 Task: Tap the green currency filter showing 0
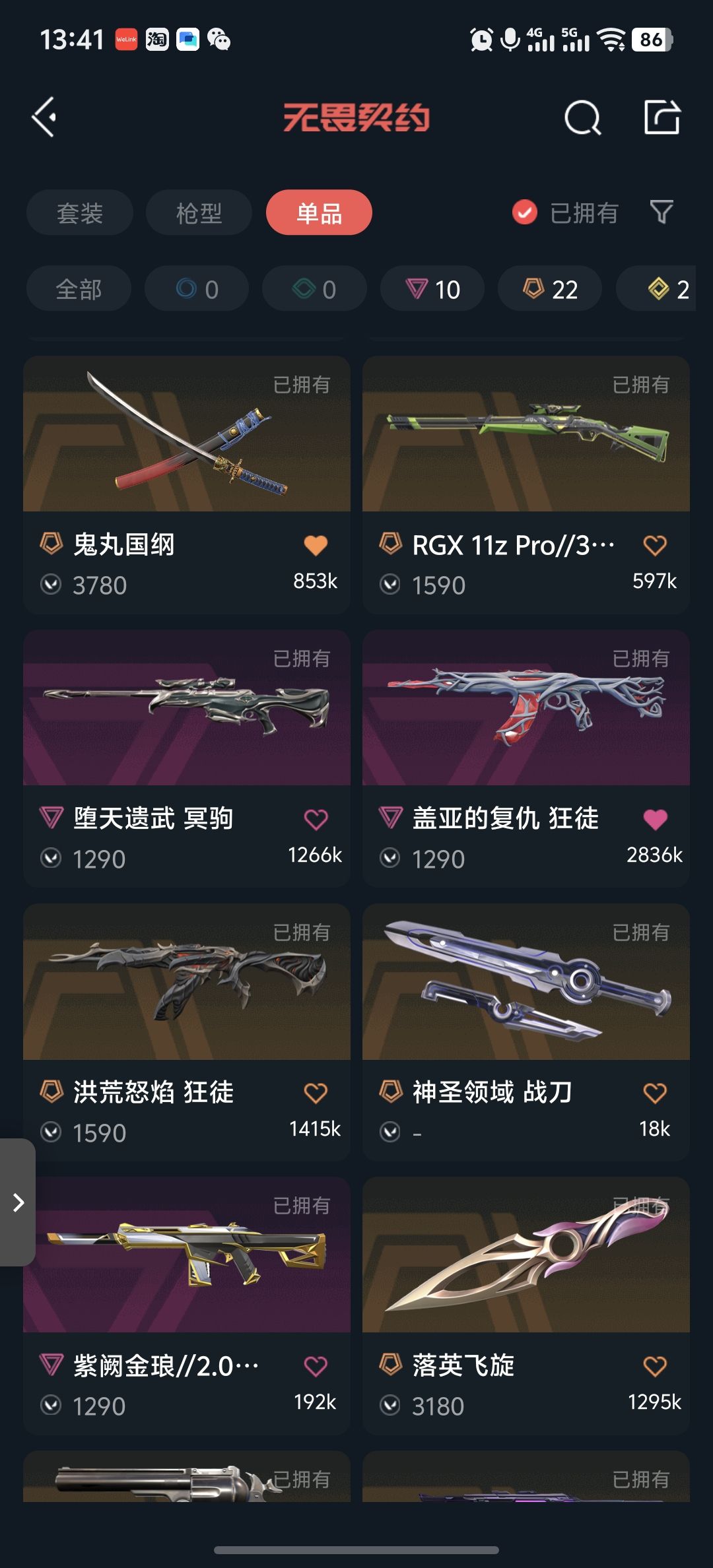click(314, 288)
